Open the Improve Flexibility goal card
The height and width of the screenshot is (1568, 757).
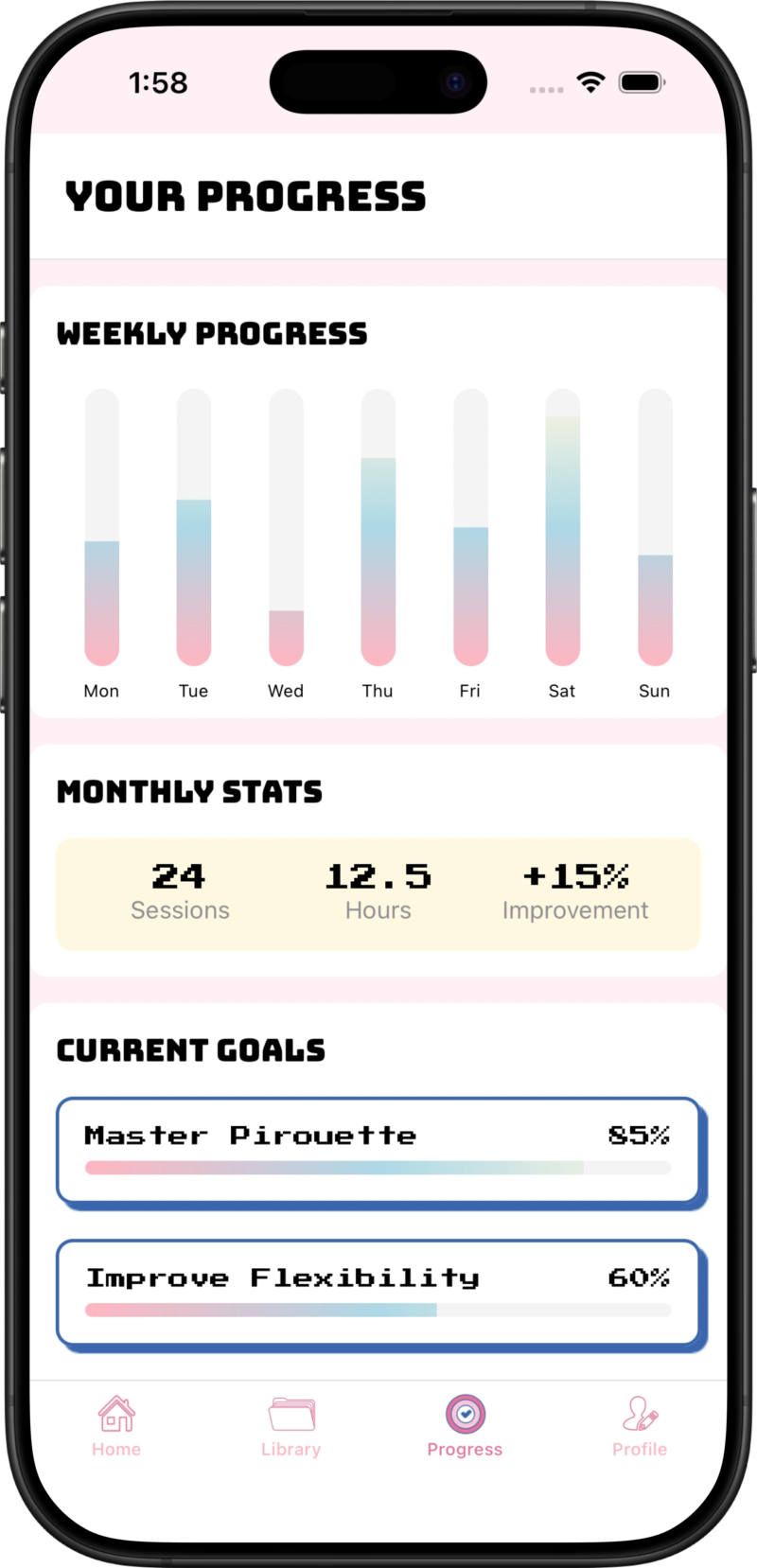(378, 1294)
